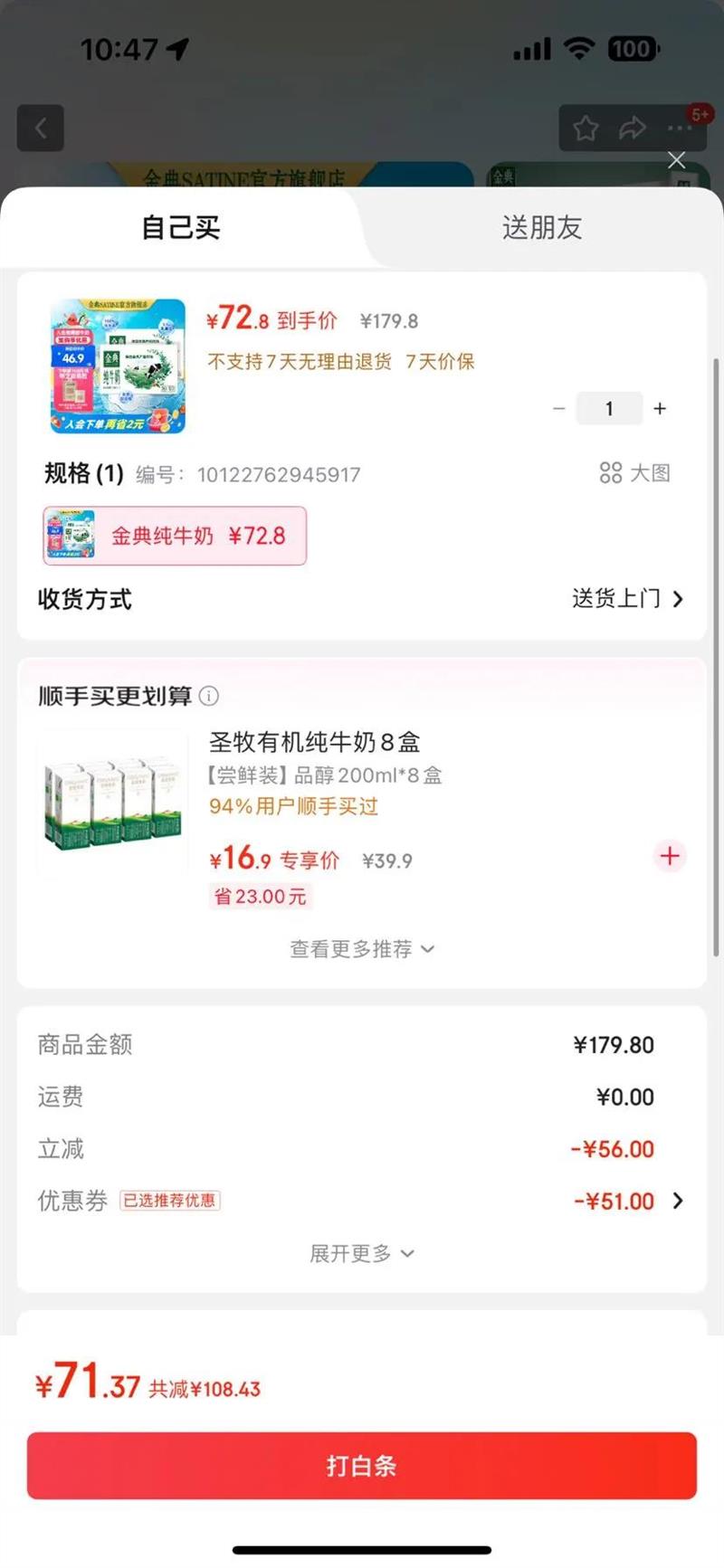The width and height of the screenshot is (724, 1568).
Task: Switch to the 送朋友 tab
Action: [541, 228]
